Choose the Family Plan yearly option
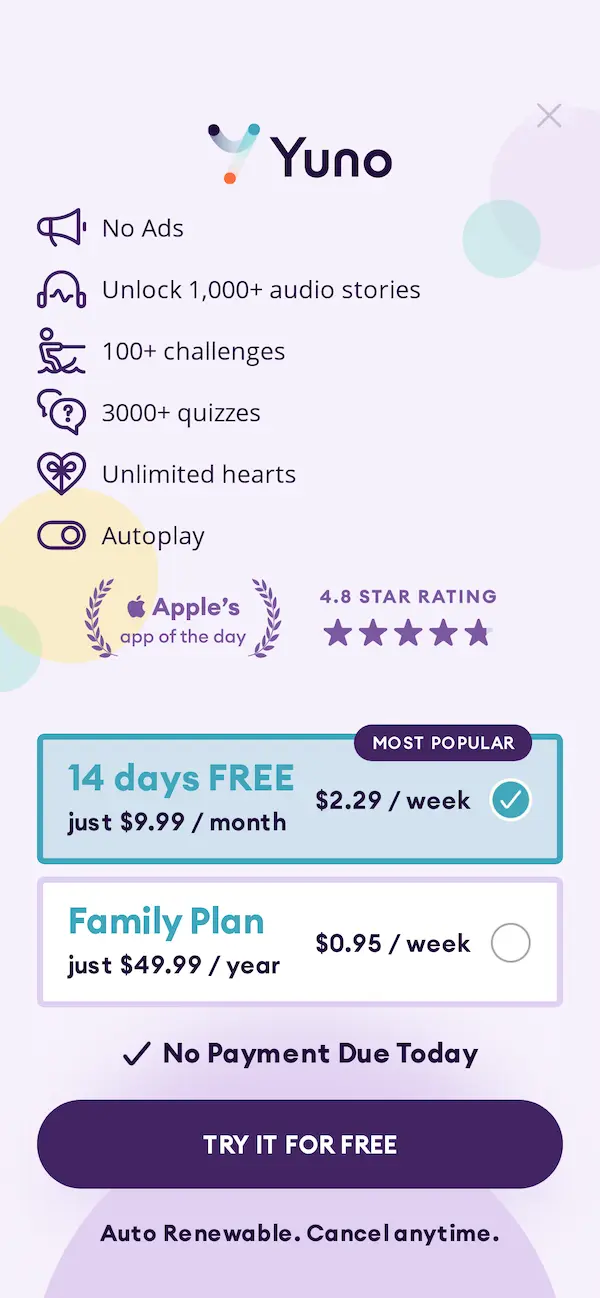This screenshot has height=1298, width=600. point(300,942)
